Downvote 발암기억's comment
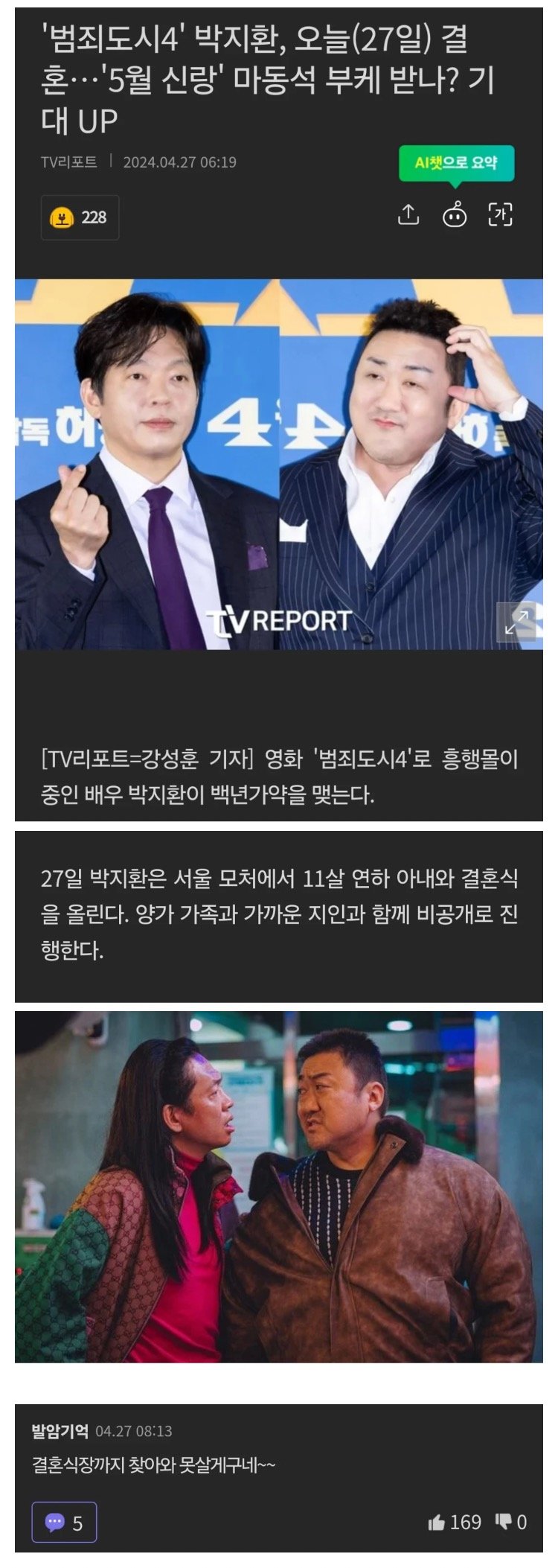Viewport: 558px width, 1568px height. pyautogui.click(x=511, y=1523)
